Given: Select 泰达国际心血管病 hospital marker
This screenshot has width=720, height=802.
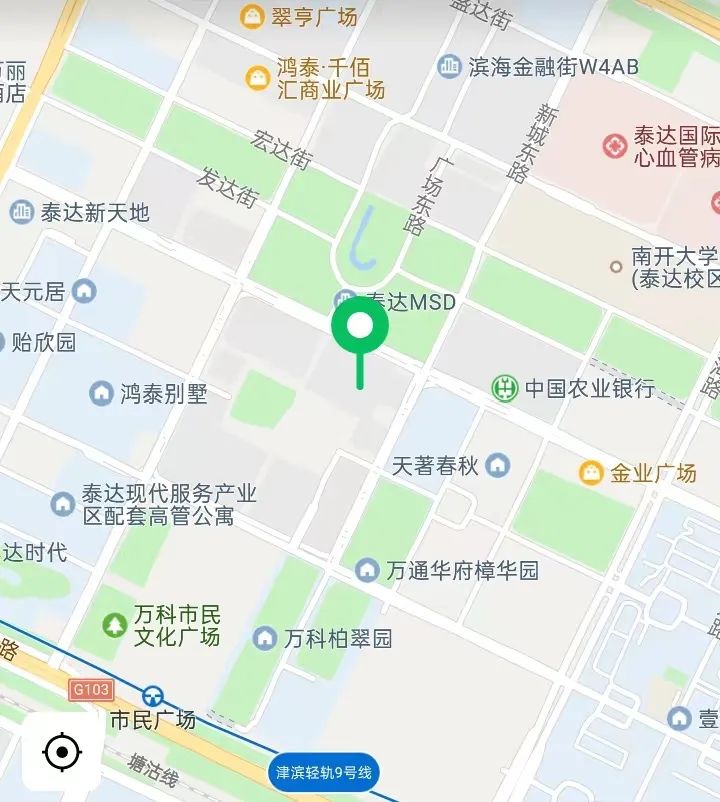Looking at the screenshot, I should pyautogui.click(x=614, y=146).
